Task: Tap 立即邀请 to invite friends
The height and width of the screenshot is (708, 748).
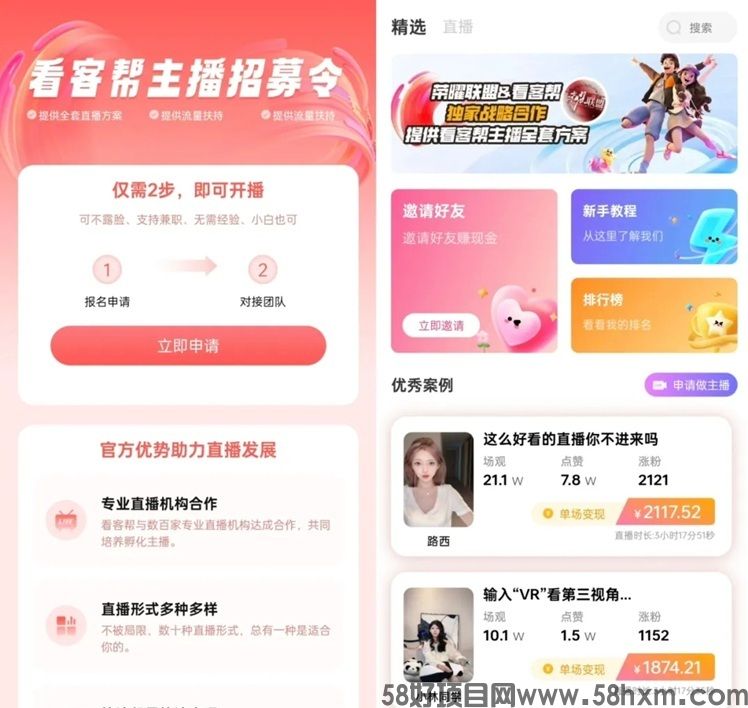Action: 440,326
